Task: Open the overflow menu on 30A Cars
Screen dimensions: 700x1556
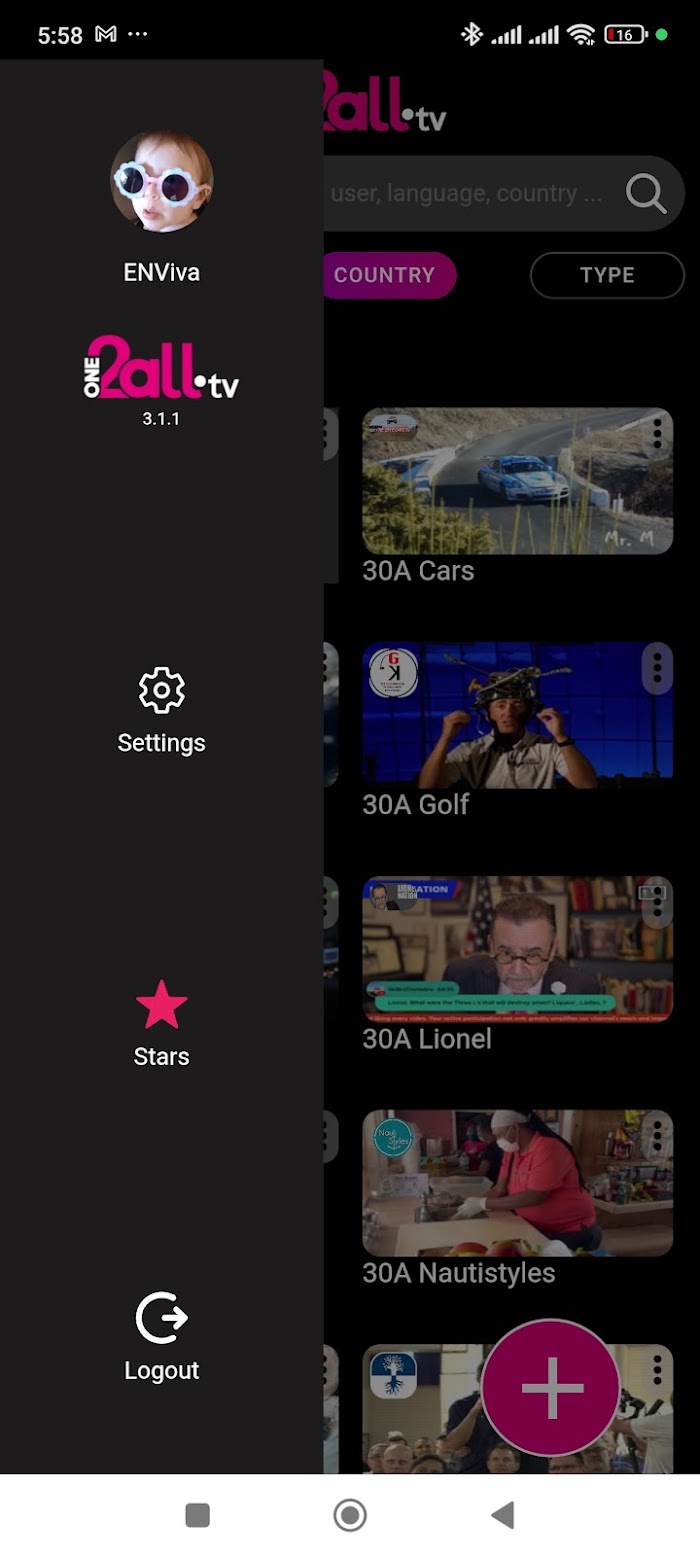Action: pos(657,434)
